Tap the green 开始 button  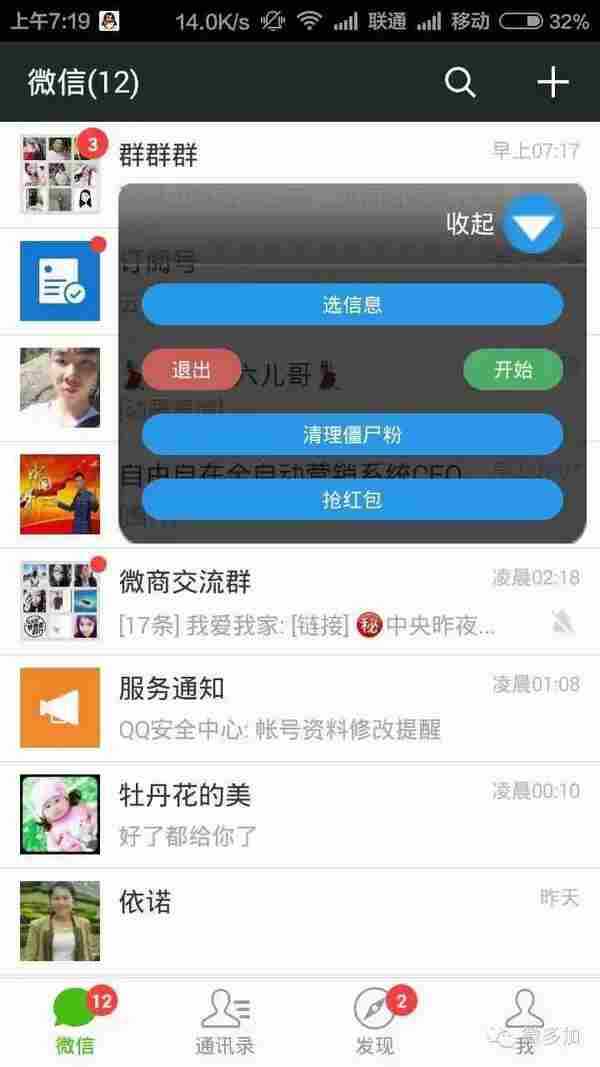[x=513, y=370]
